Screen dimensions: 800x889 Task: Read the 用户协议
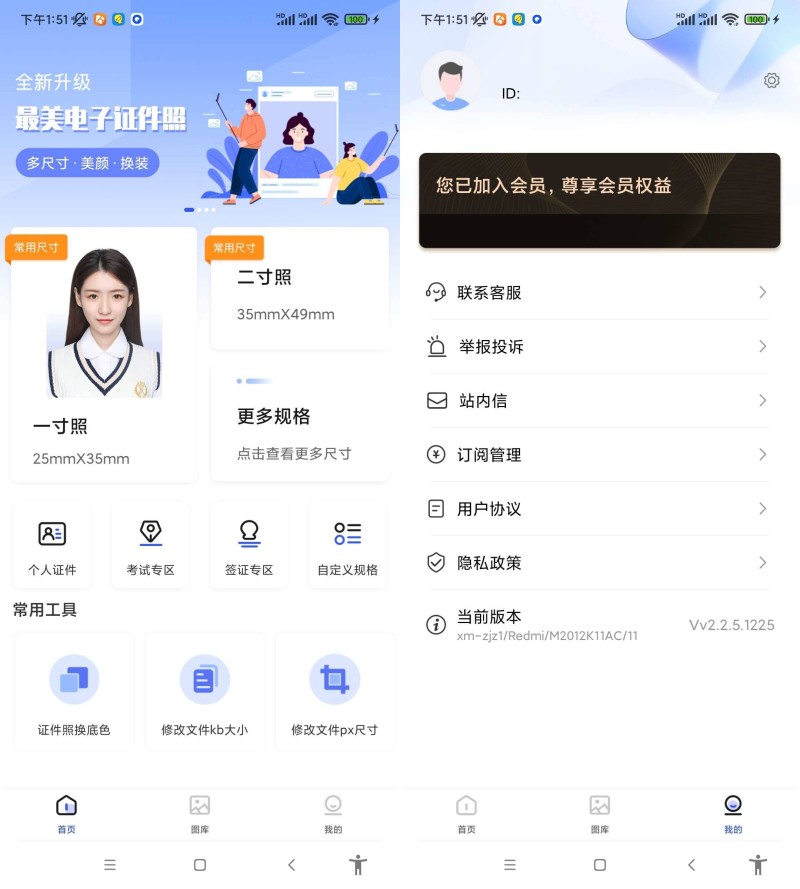tap(598, 509)
